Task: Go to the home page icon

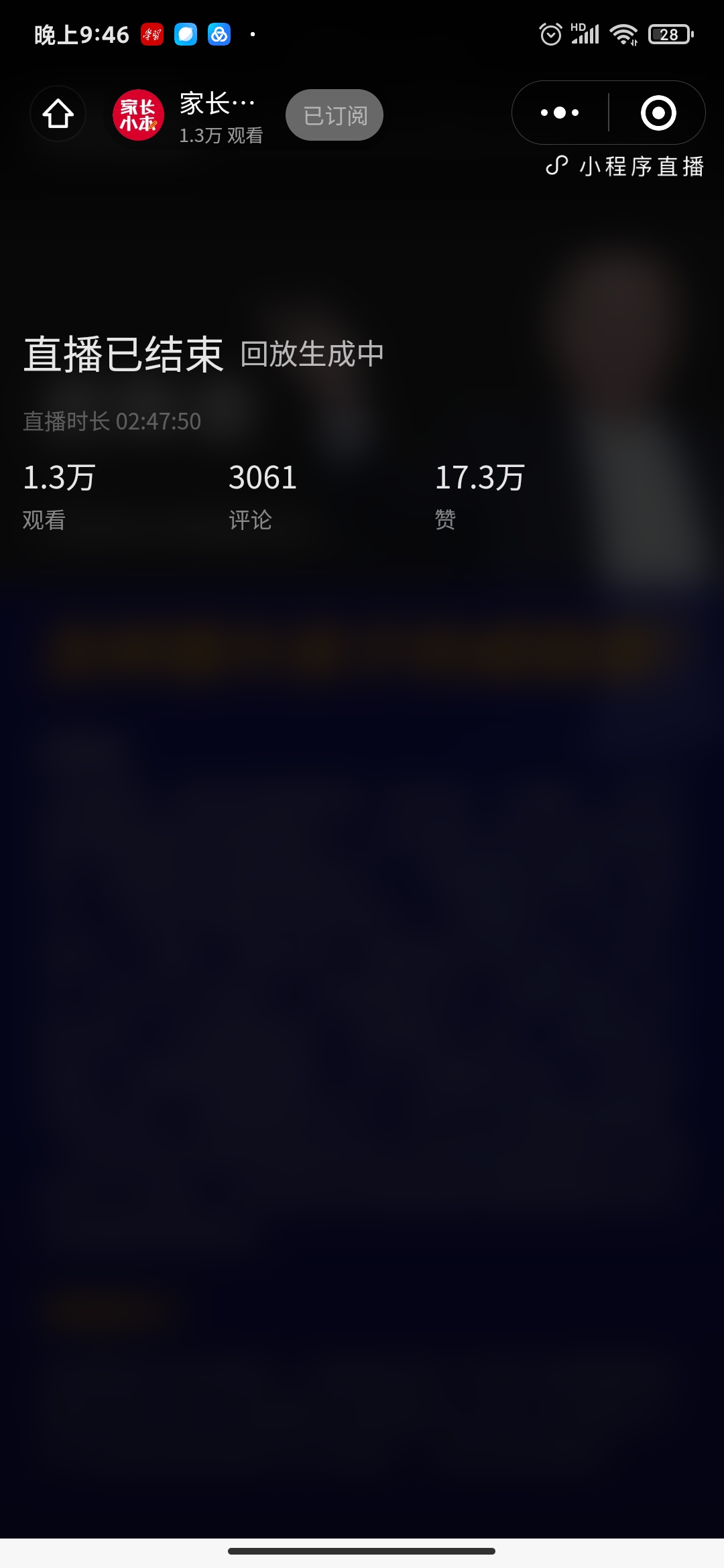Action: pos(58,114)
